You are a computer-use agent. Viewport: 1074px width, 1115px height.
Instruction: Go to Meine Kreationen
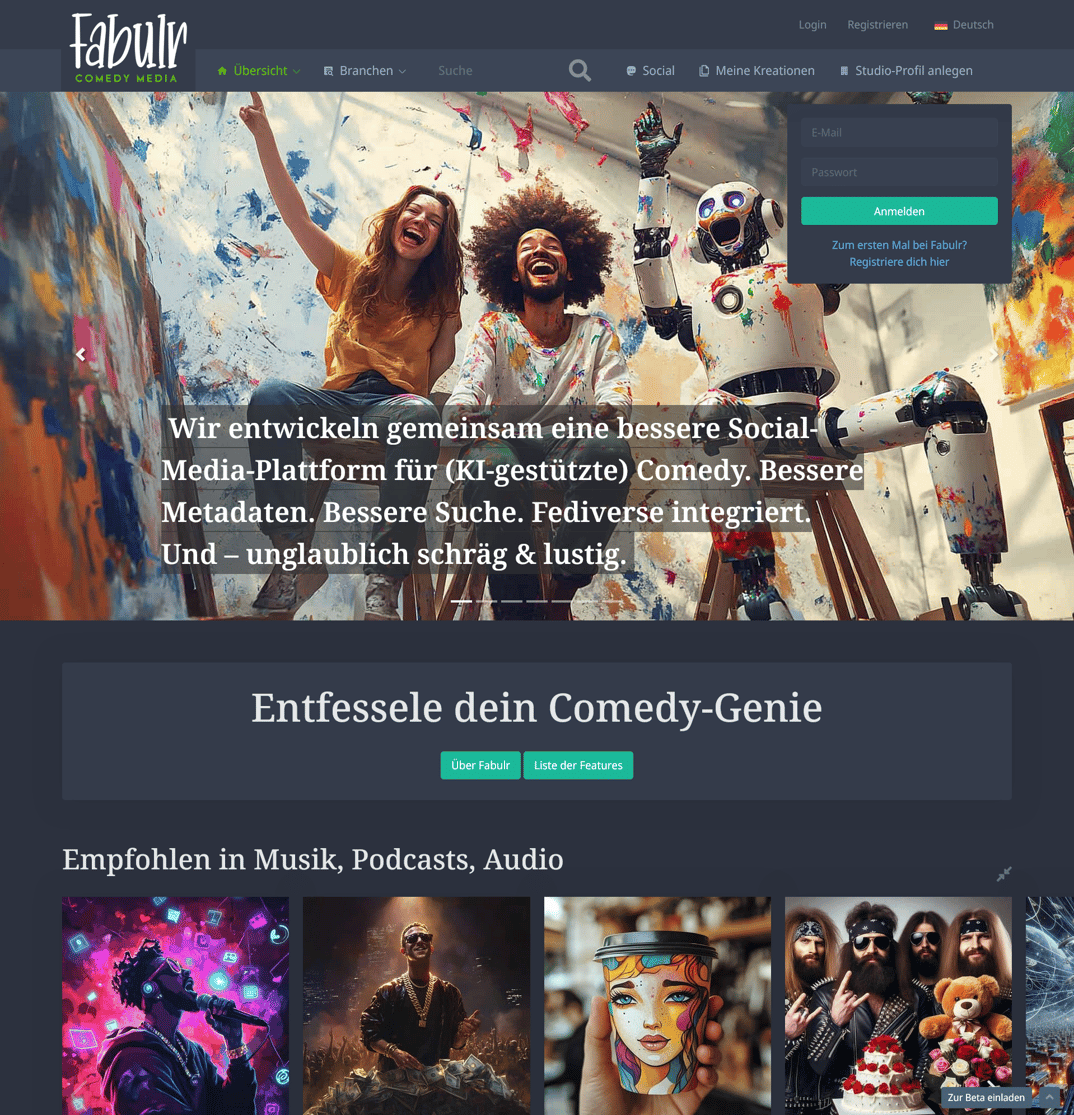[x=756, y=71]
